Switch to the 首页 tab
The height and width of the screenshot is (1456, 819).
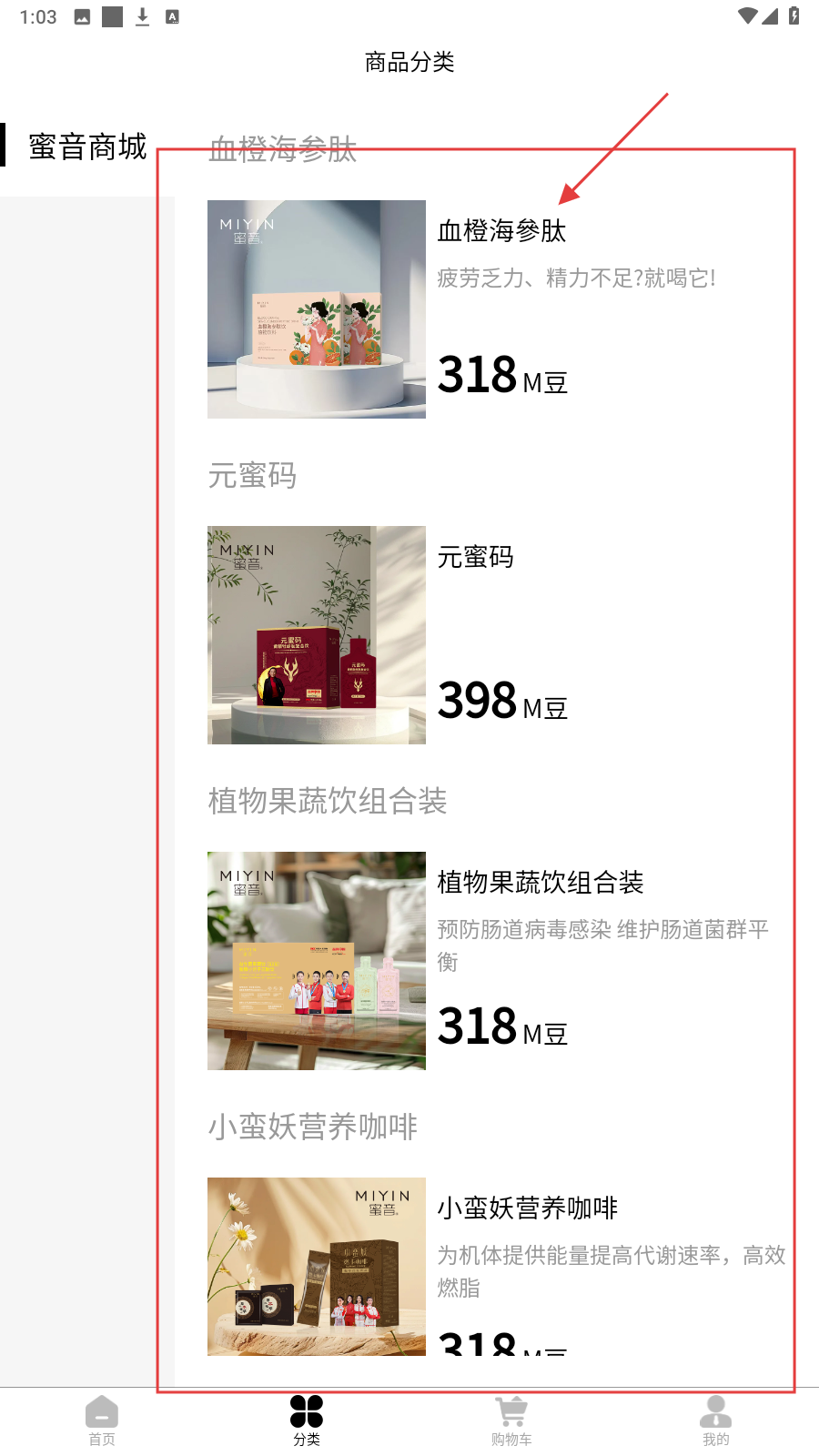click(102, 1420)
